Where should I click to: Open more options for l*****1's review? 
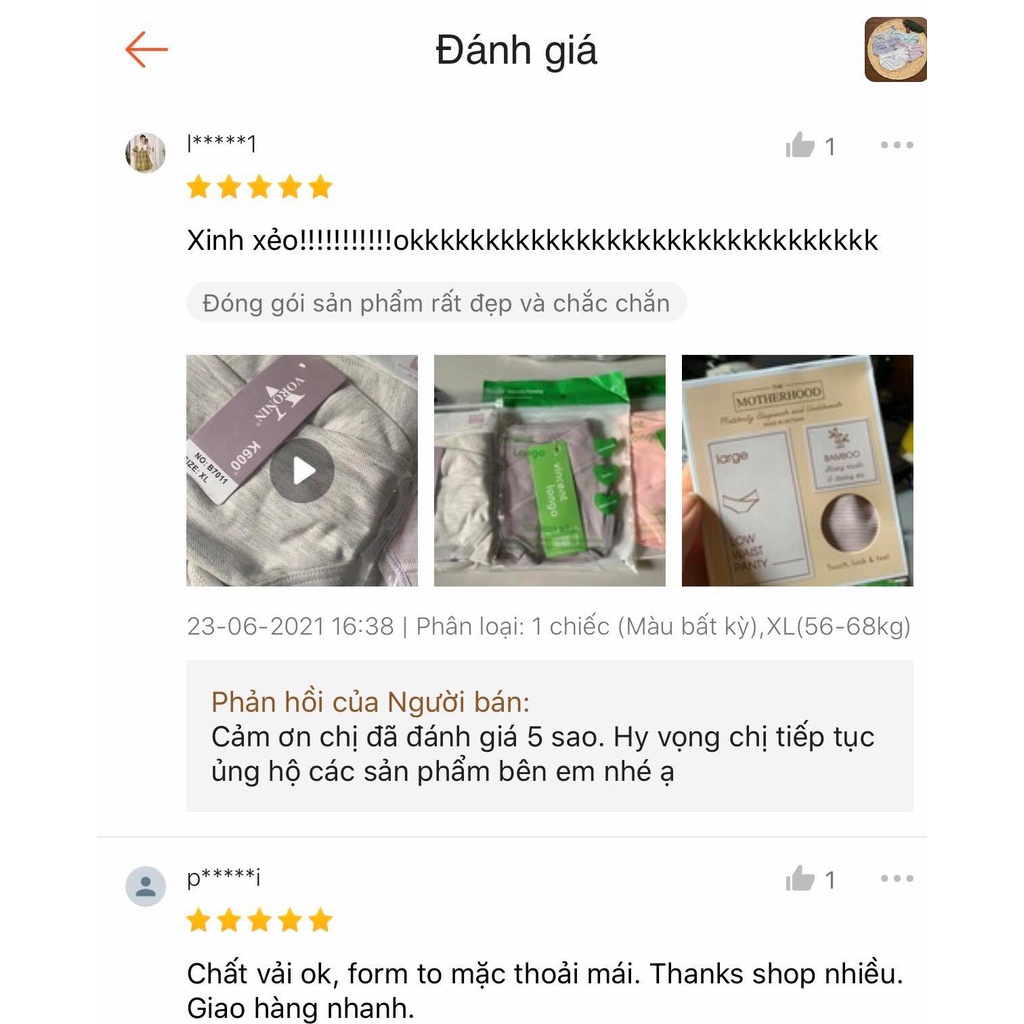(896, 146)
